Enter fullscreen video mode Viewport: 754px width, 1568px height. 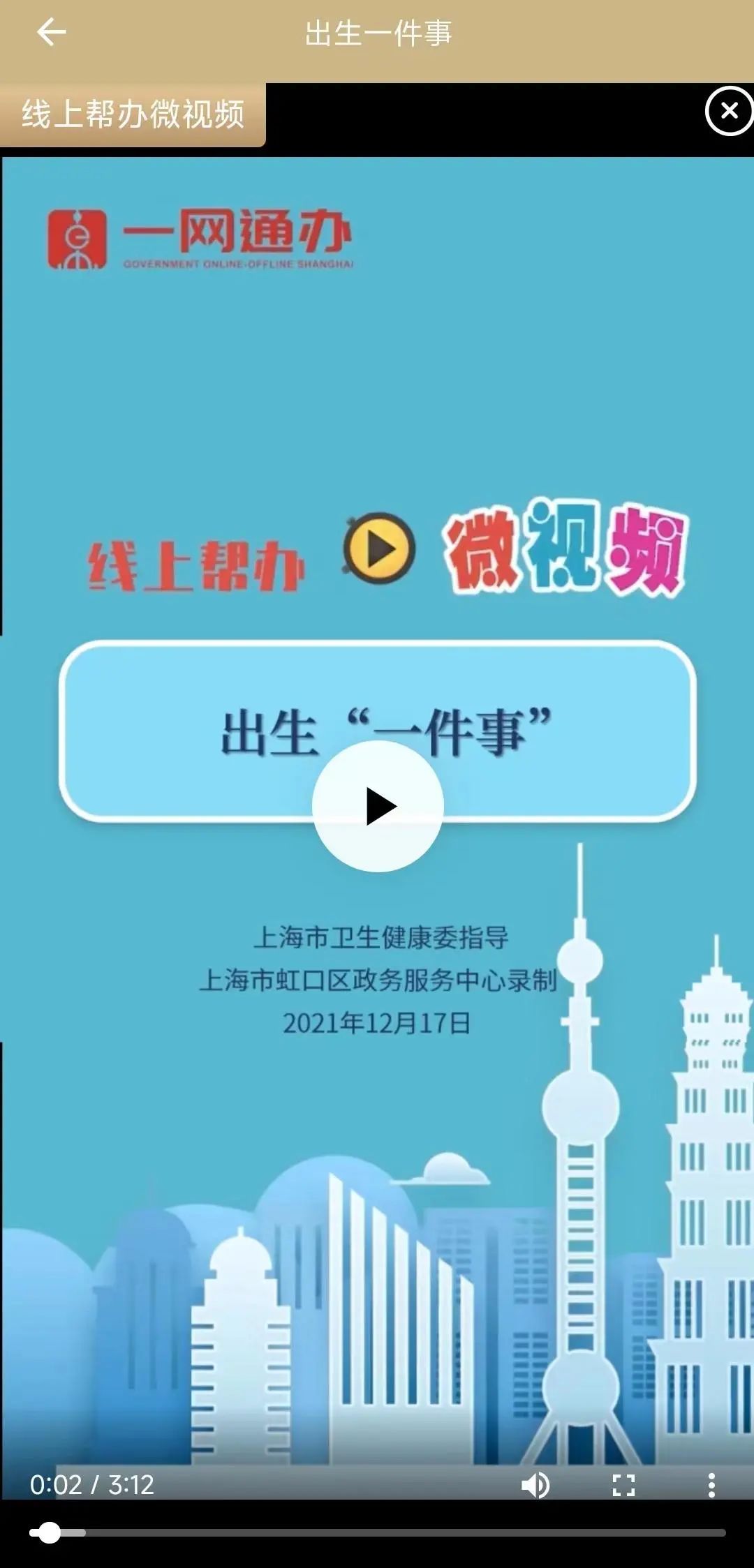click(623, 1485)
